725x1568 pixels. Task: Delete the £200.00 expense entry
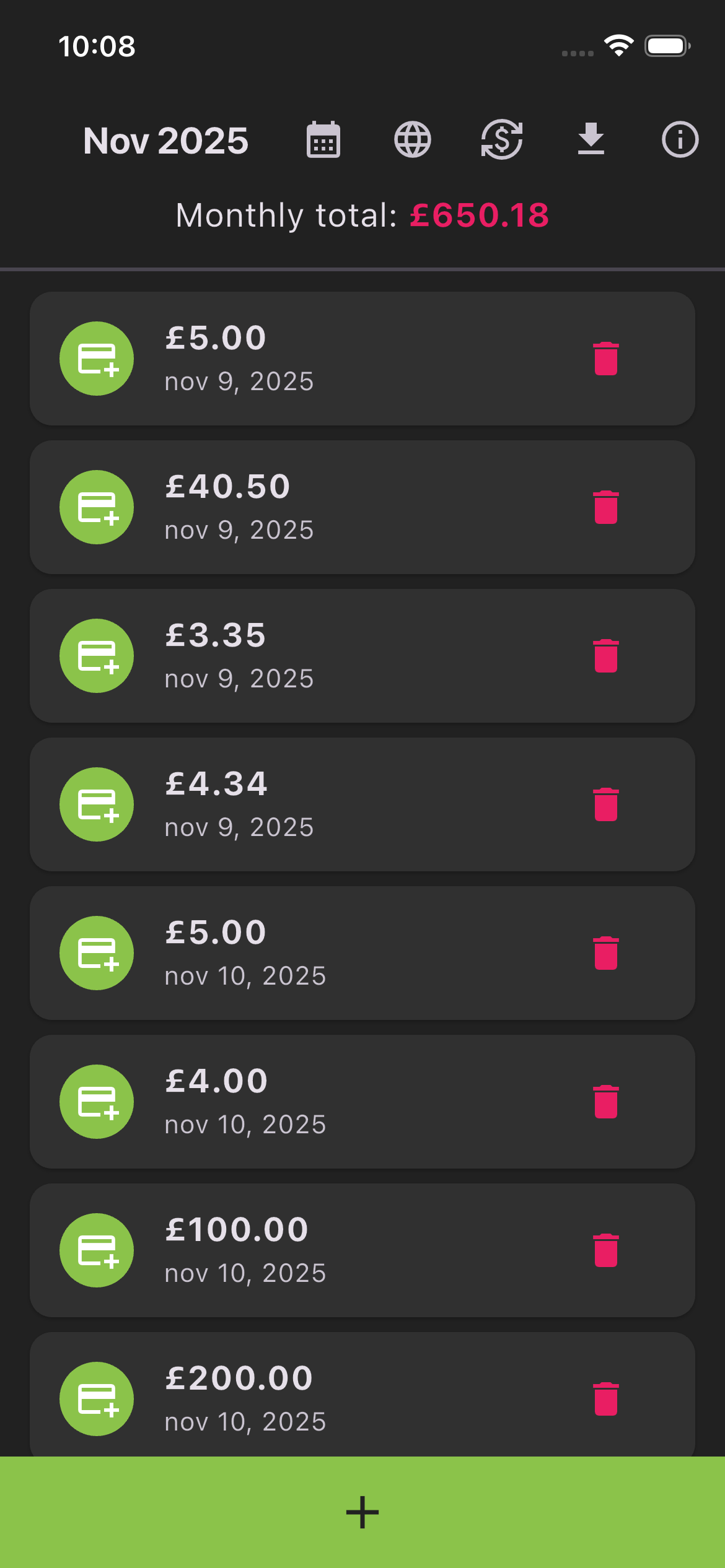[x=606, y=1398]
